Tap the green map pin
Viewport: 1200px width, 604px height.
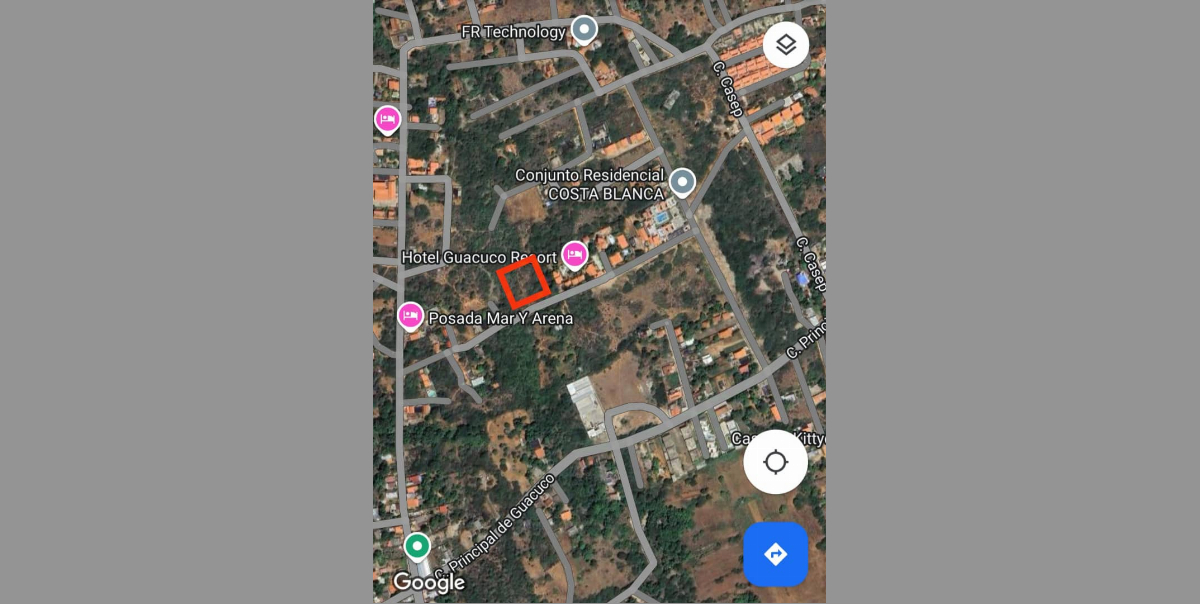pos(417,547)
